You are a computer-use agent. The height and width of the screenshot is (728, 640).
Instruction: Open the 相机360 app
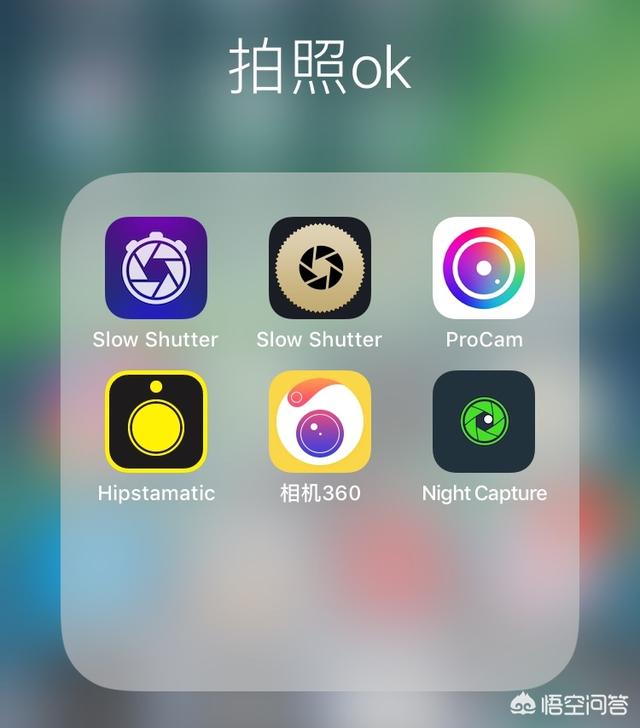point(320,421)
